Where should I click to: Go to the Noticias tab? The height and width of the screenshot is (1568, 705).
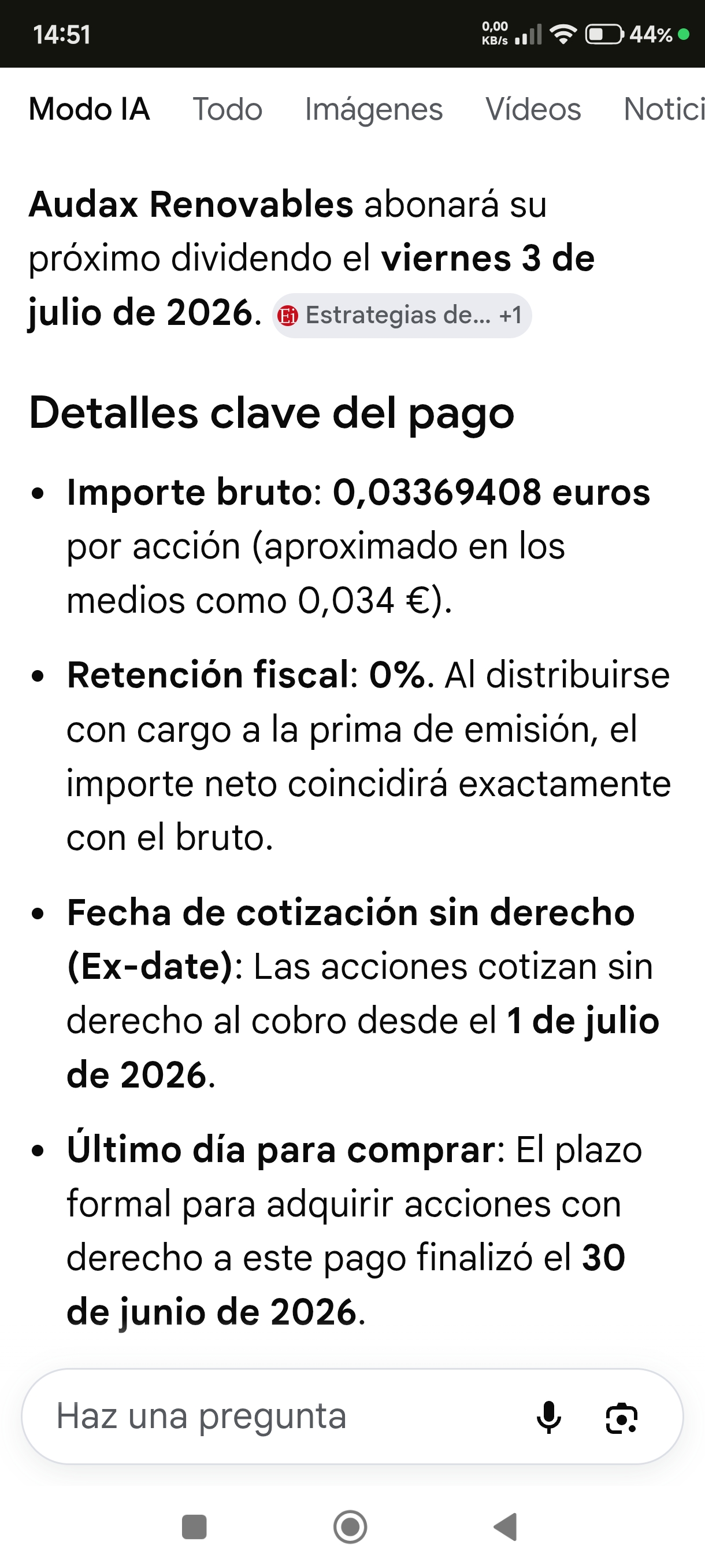click(663, 110)
